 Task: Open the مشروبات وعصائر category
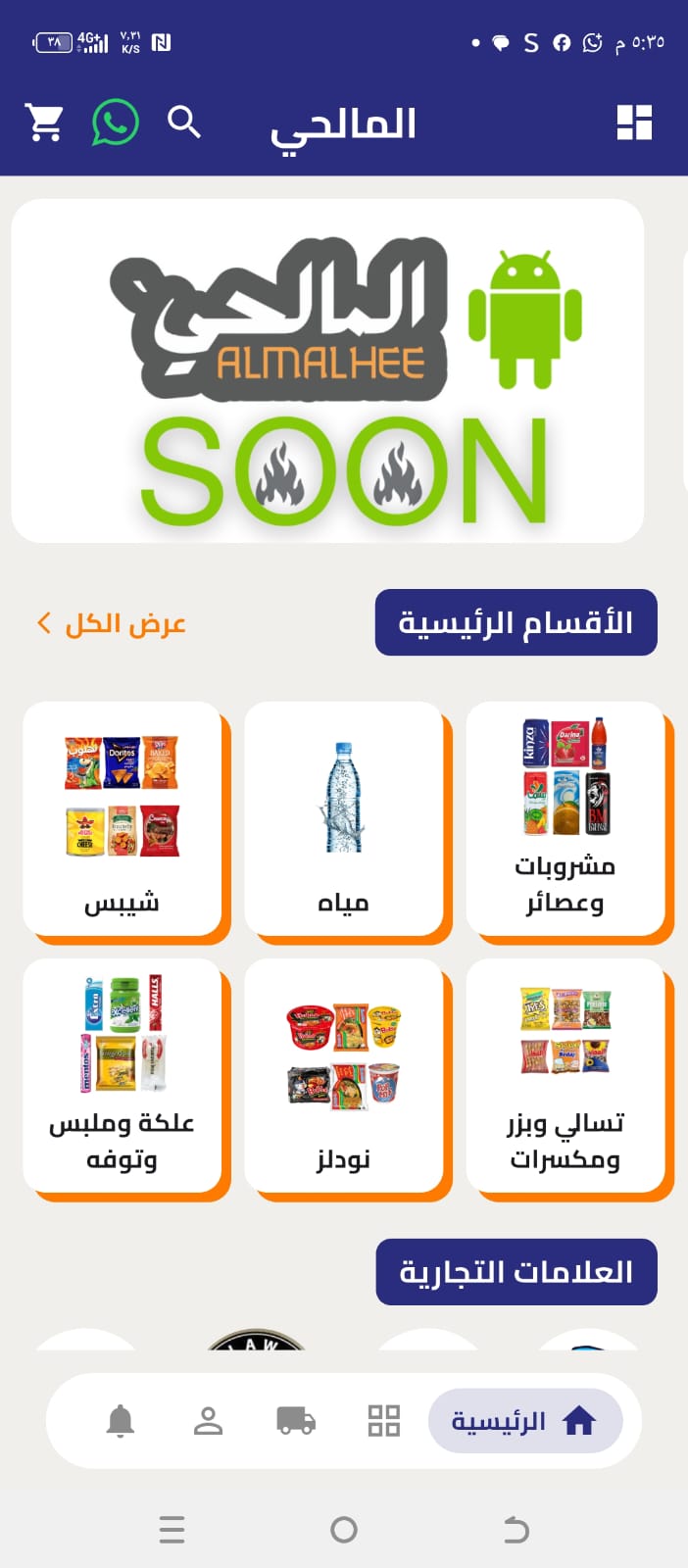(x=565, y=819)
